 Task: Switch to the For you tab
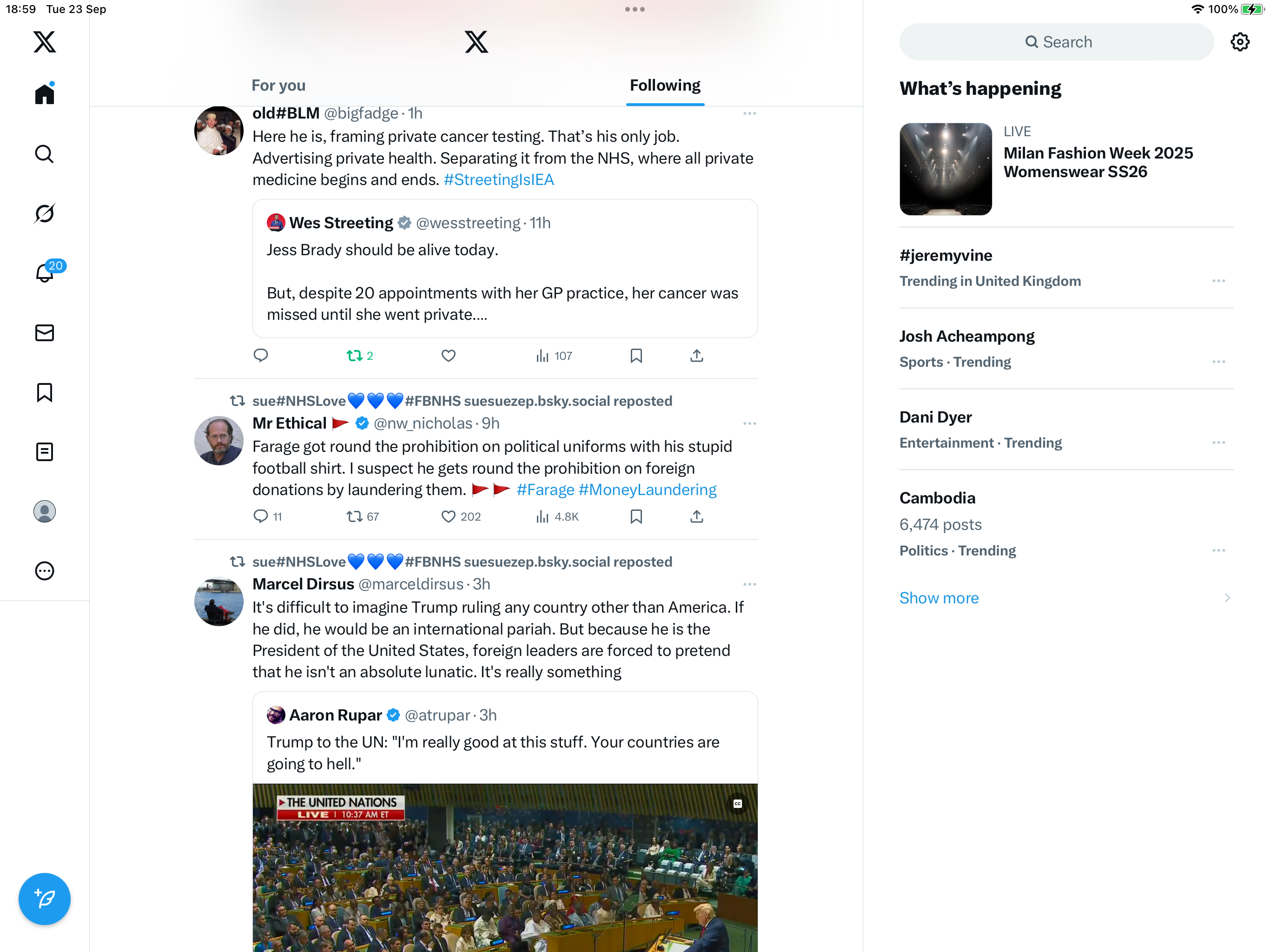point(278,86)
